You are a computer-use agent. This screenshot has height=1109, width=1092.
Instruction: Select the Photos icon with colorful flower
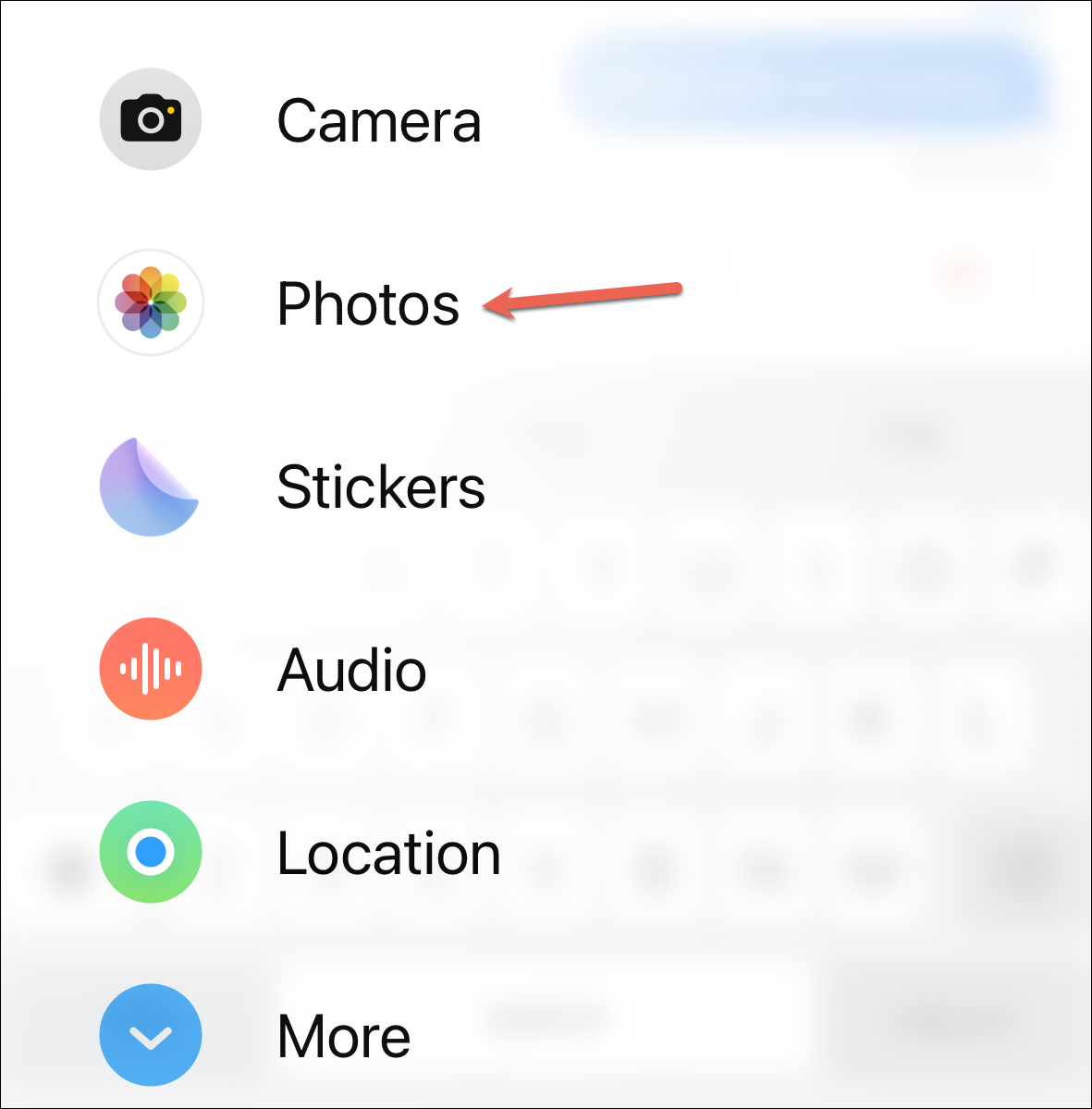(151, 303)
